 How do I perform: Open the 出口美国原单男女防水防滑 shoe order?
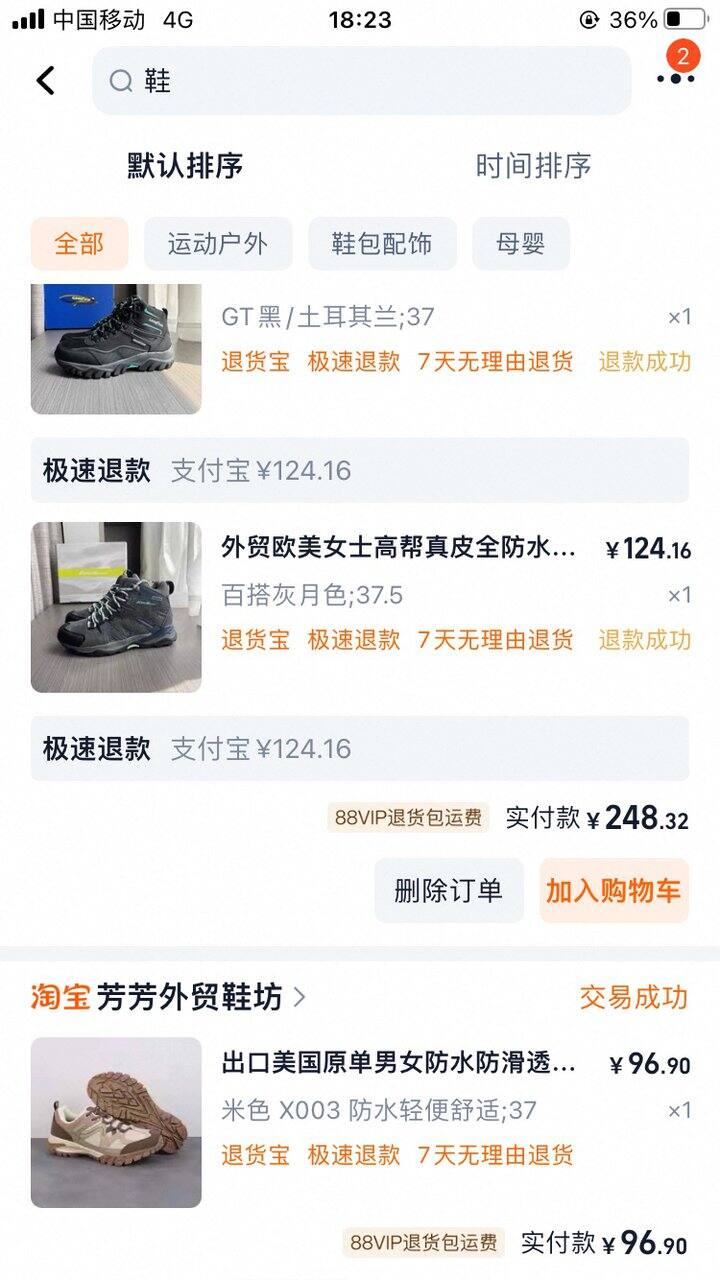click(x=398, y=1063)
